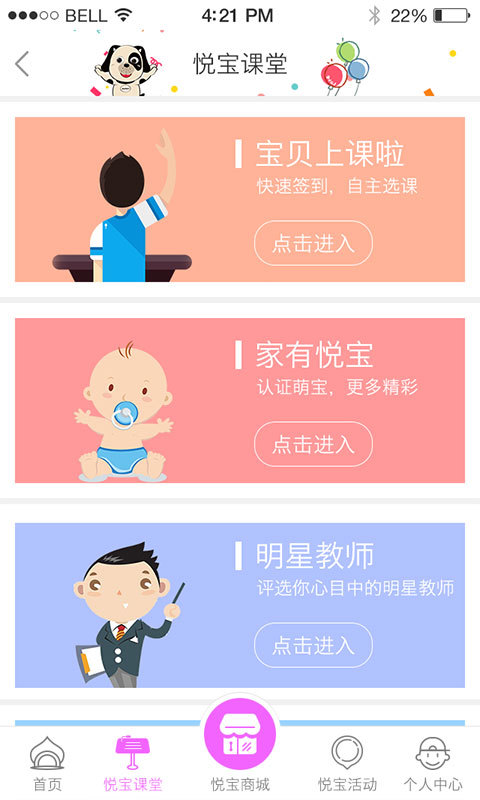Switch to the 悦宝活动 tab
Image resolution: width=480 pixels, height=800 pixels.
(x=347, y=763)
